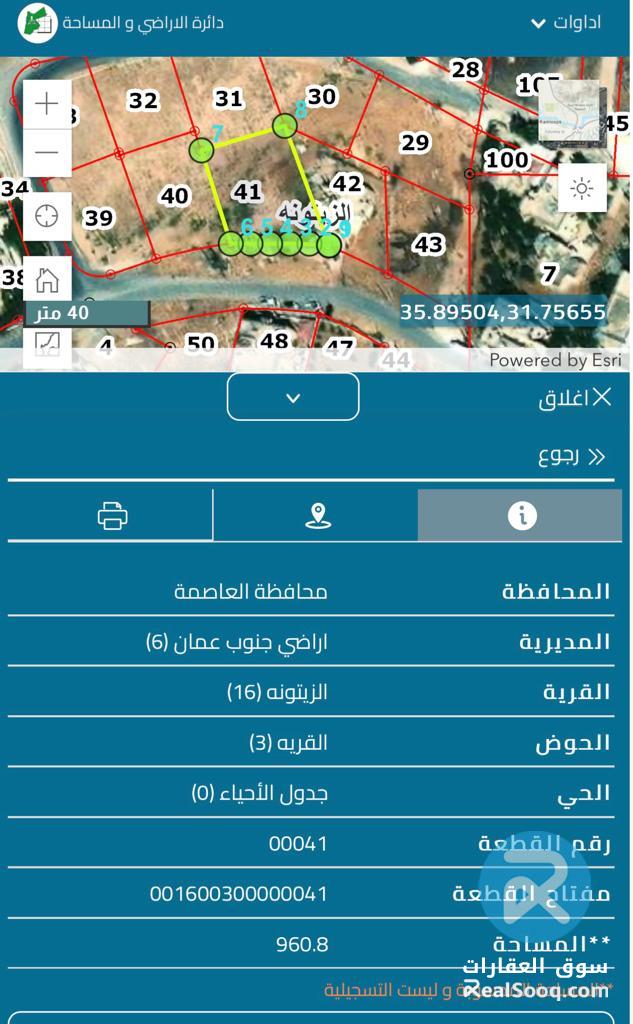Viewport: 633px width, 1024px height.
Task: Switch to the location pin tab
Action: [317, 515]
